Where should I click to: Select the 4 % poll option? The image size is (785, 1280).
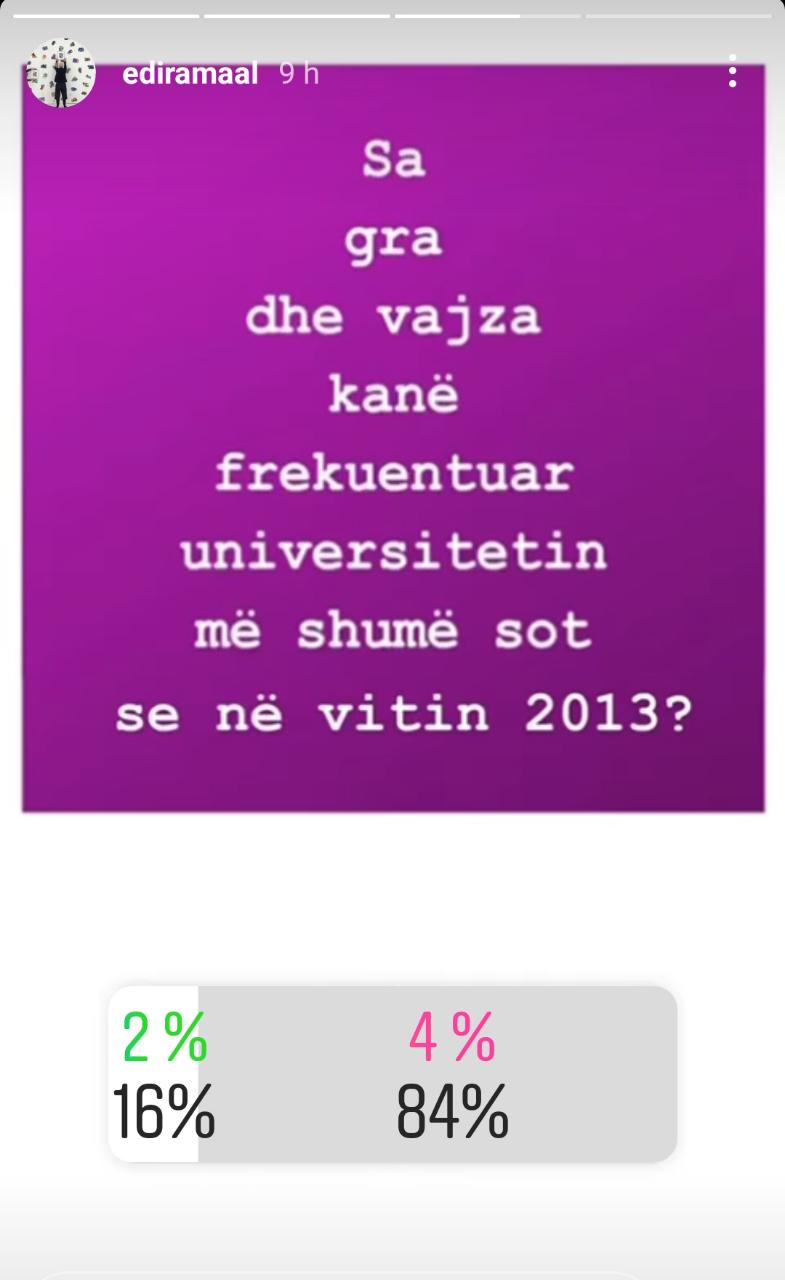452,1074
